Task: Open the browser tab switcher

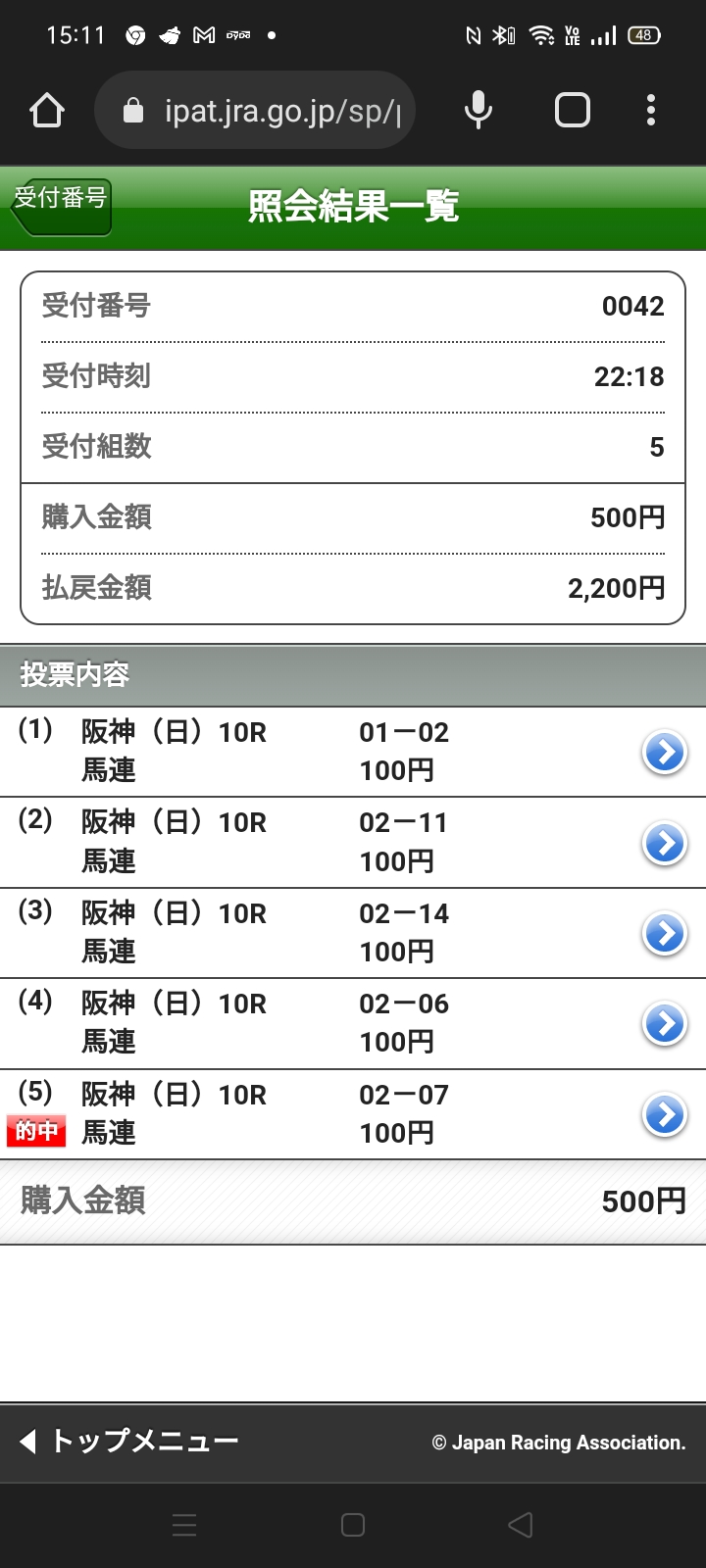Action: point(573,111)
